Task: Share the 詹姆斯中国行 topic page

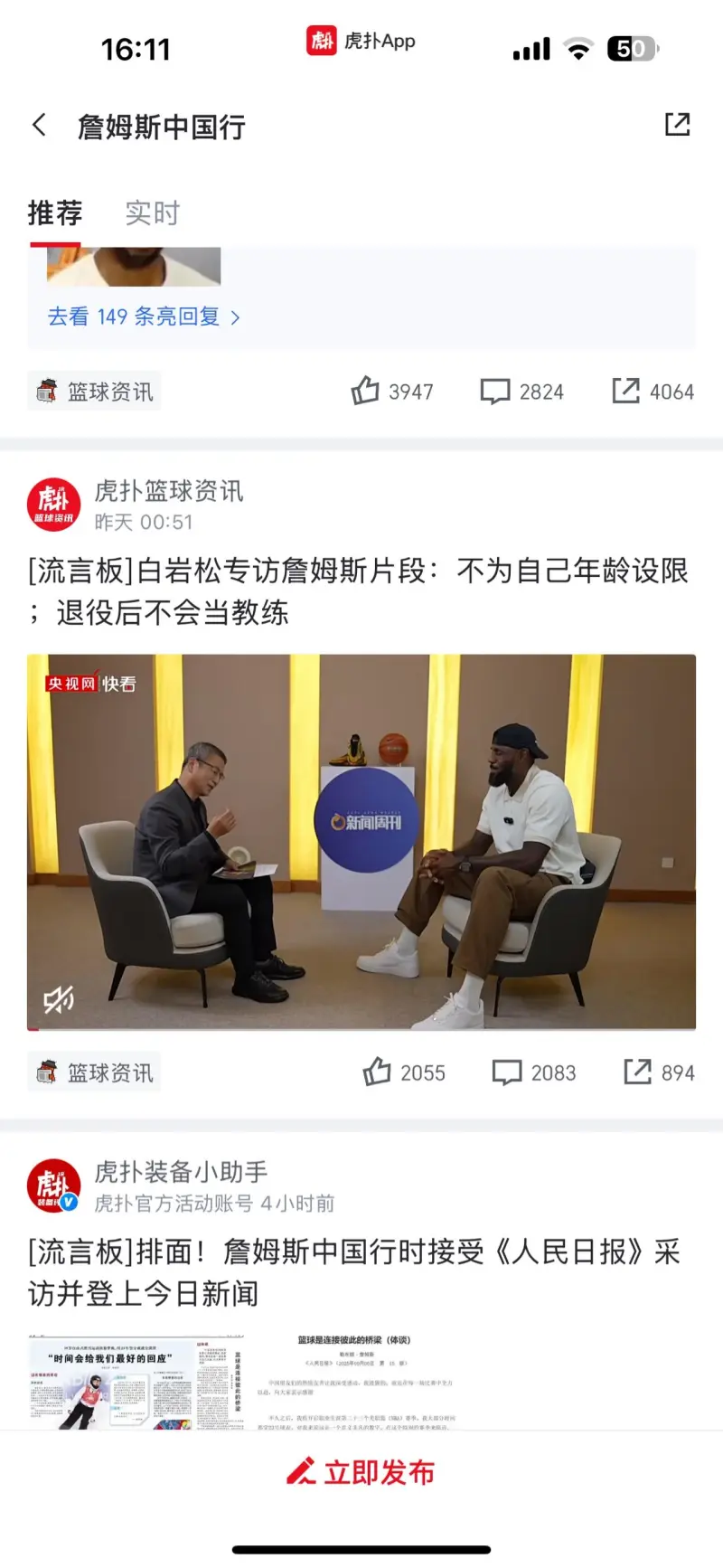Action: pyautogui.click(x=677, y=125)
